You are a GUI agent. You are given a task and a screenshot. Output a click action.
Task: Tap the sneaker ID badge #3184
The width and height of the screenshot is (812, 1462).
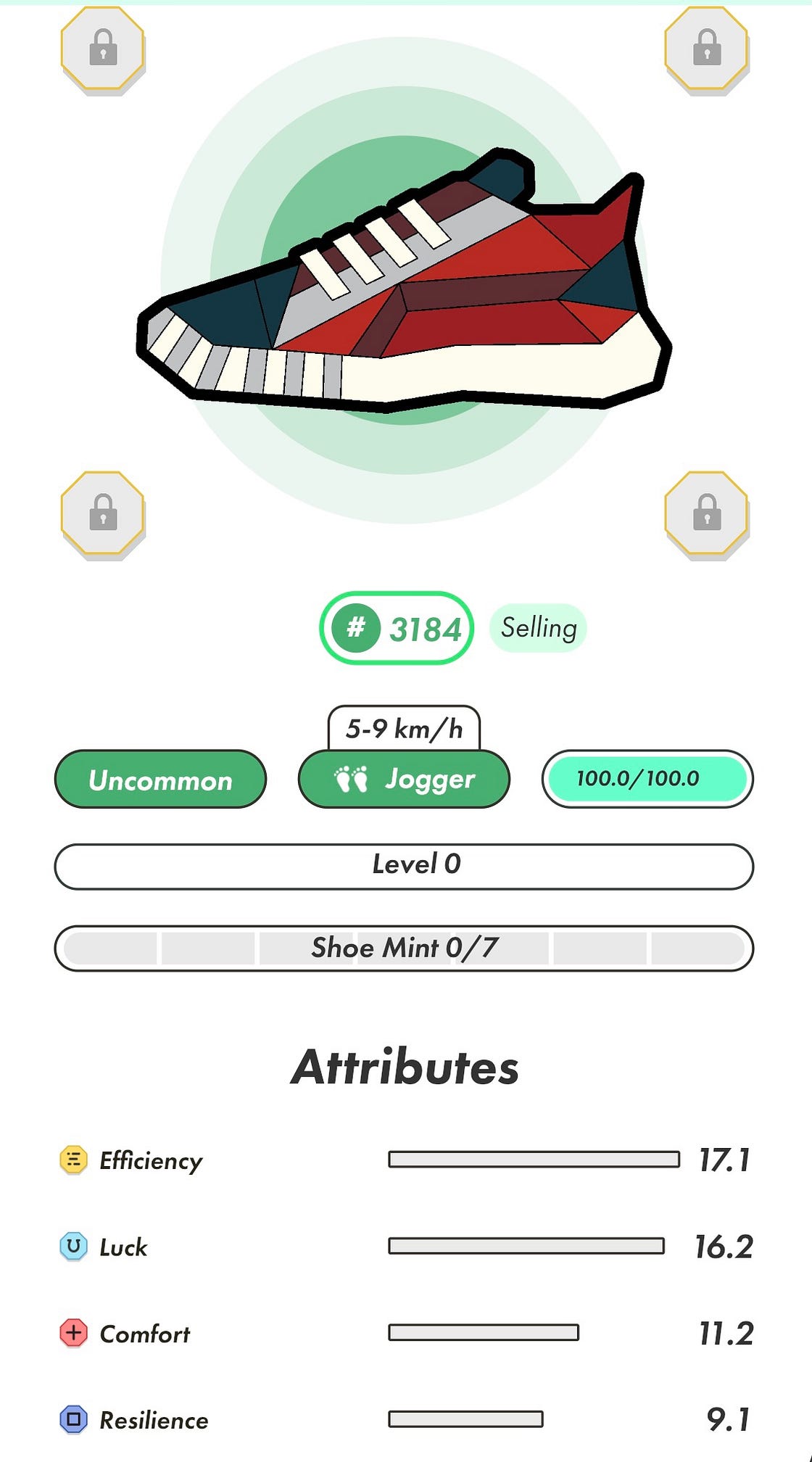(396, 628)
